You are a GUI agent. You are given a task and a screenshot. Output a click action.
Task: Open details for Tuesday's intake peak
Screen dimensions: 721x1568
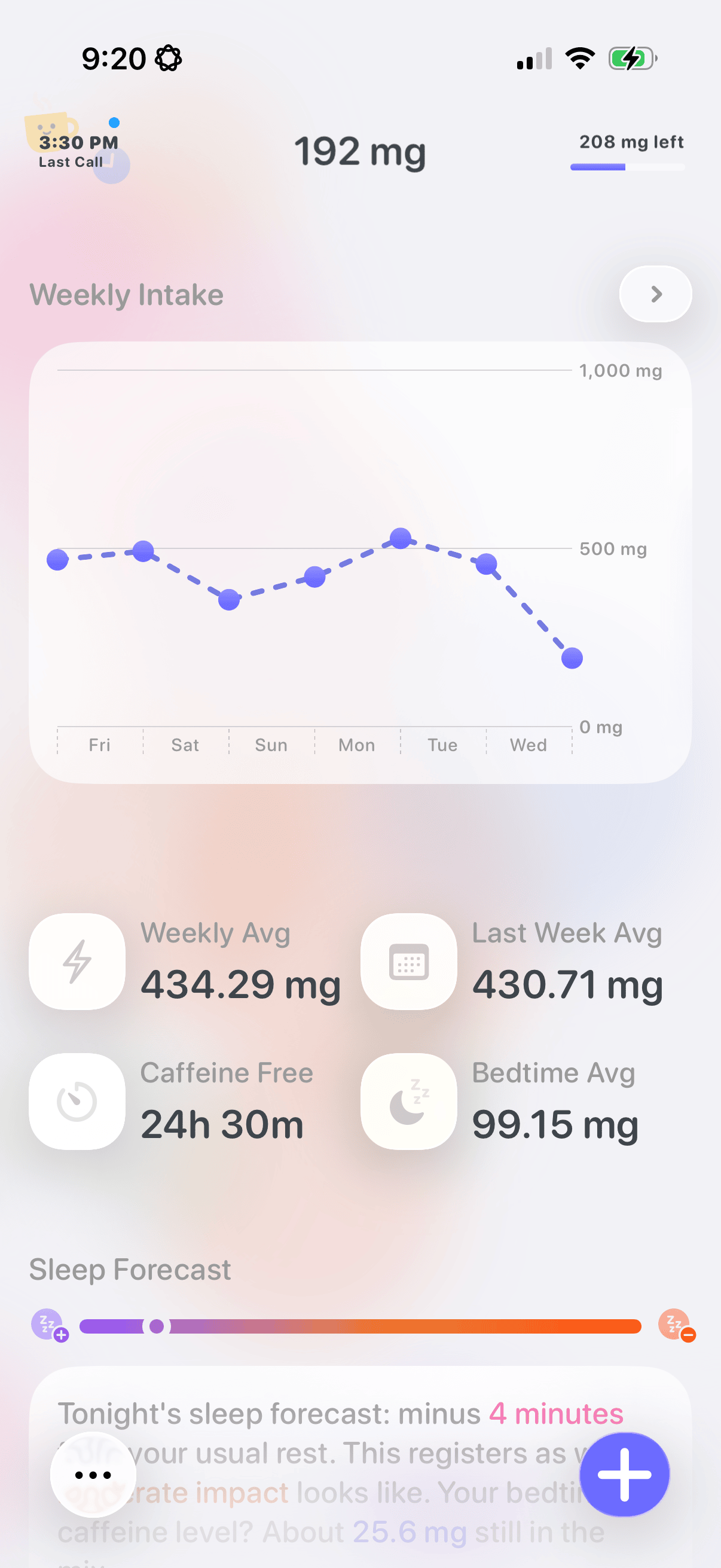[x=402, y=539]
